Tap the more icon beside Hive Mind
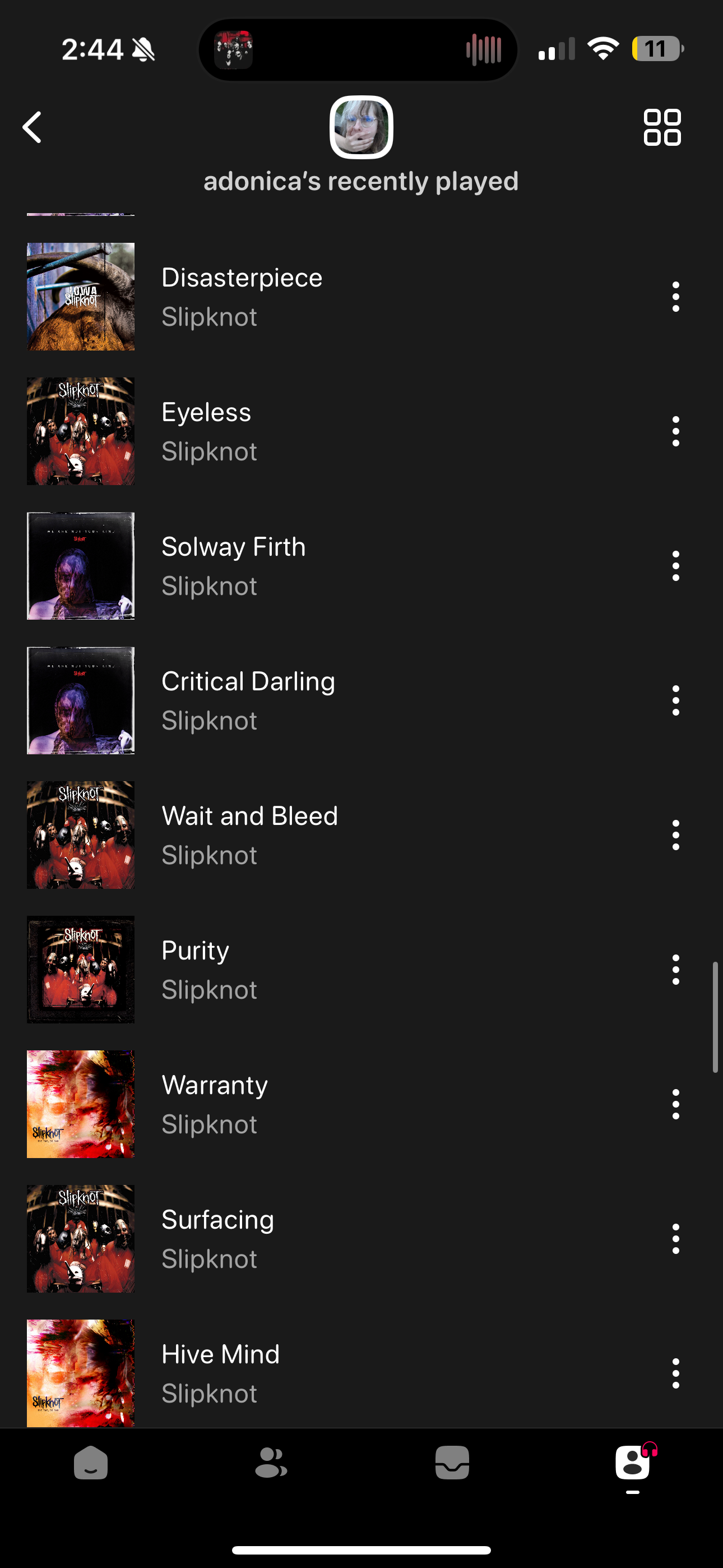The height and width of the screenshot is (1568, 723). [675, 1373]
